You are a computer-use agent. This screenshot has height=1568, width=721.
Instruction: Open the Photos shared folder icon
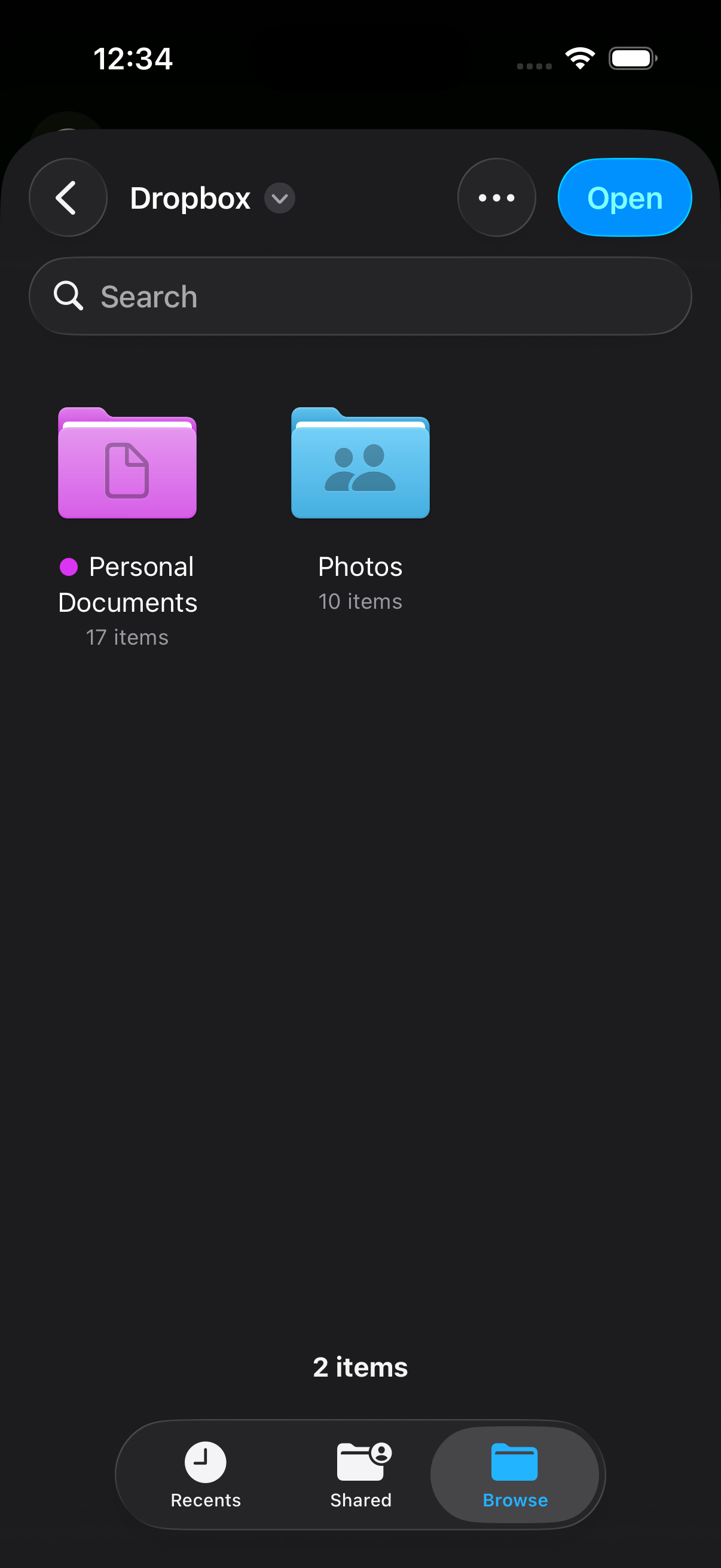pos(360,463)
